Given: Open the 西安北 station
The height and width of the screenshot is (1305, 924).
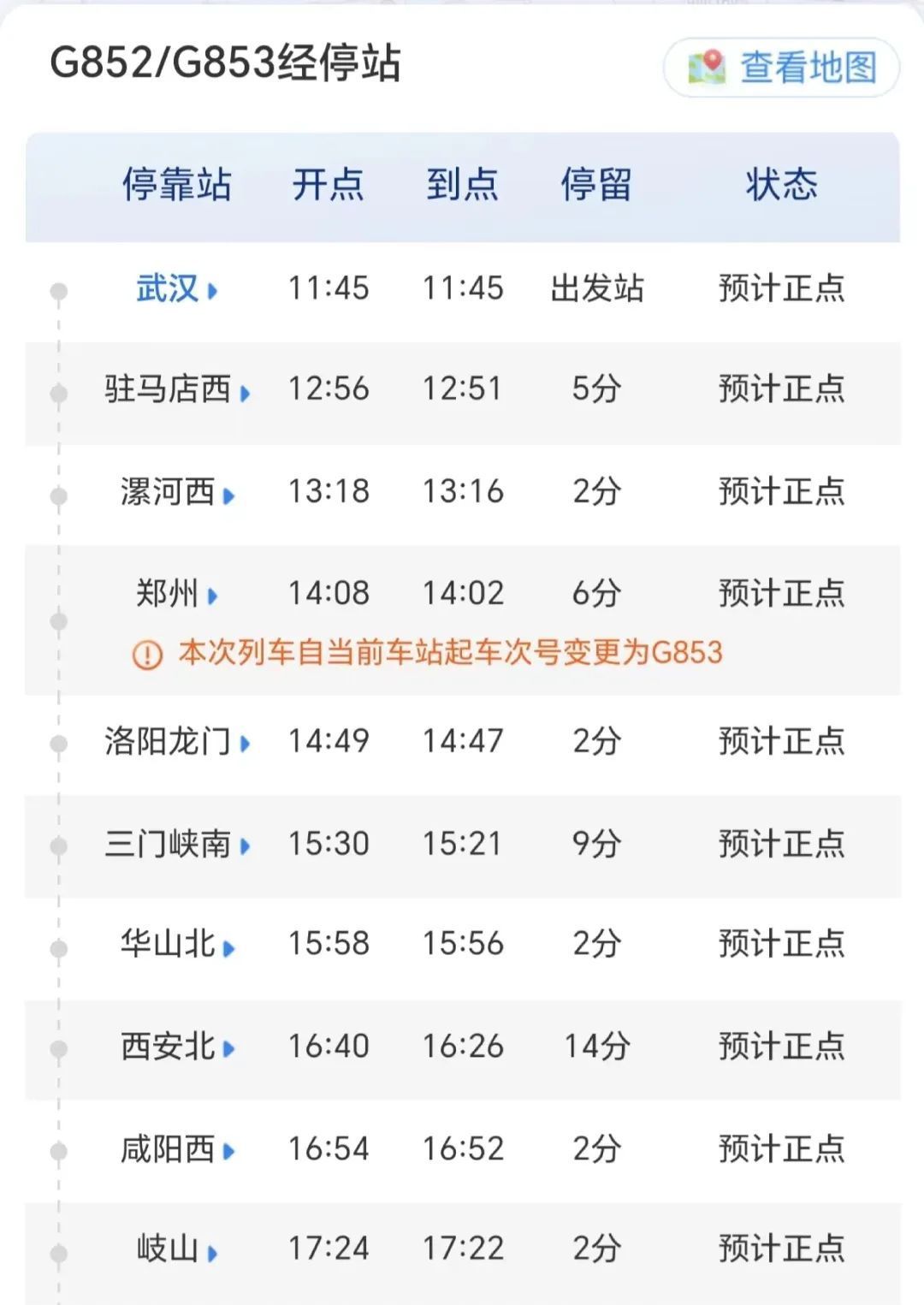Looking at the screenshot, I should [x=176, y=1047].
